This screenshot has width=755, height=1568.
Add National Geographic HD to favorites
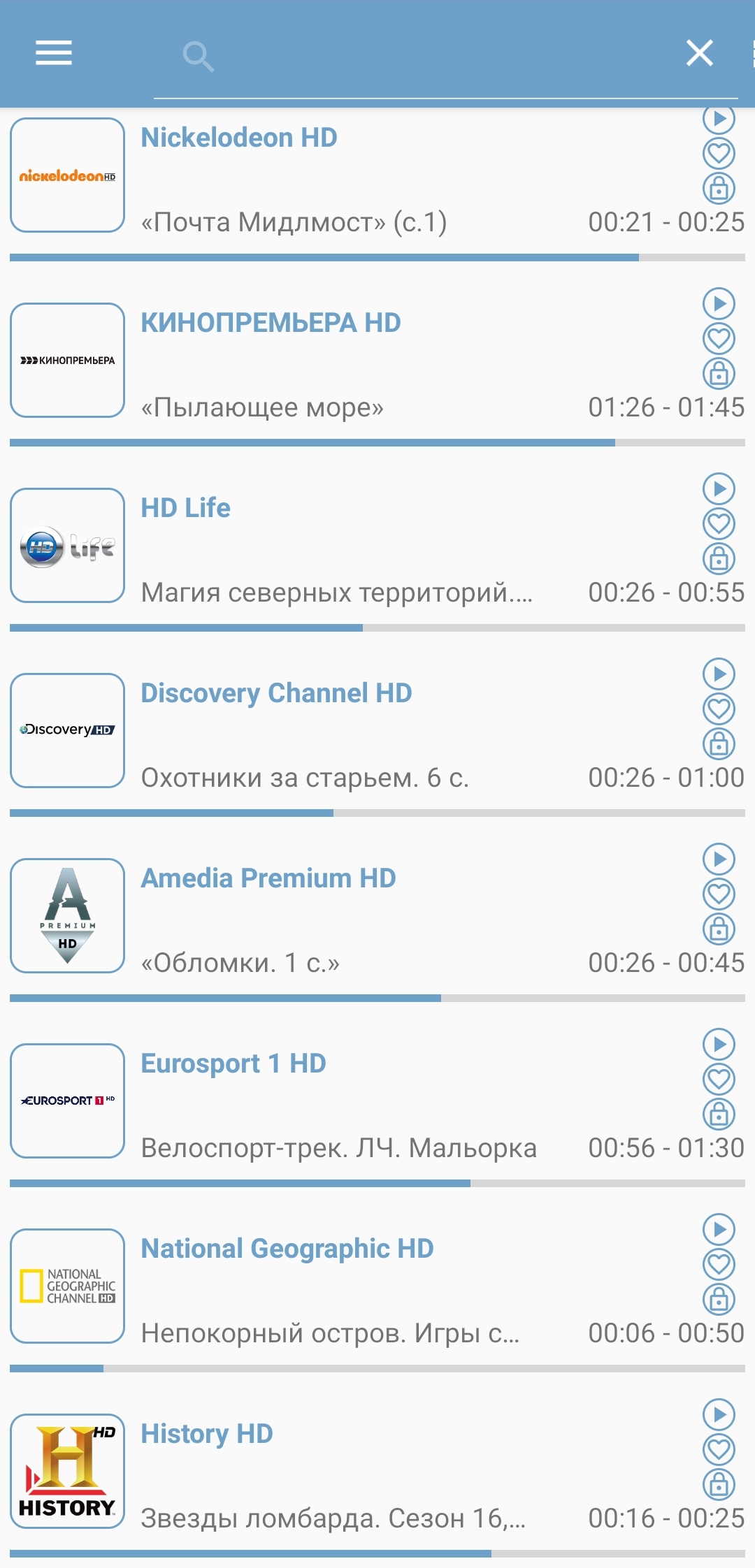pyautogui.click(x=719, y=1265)
